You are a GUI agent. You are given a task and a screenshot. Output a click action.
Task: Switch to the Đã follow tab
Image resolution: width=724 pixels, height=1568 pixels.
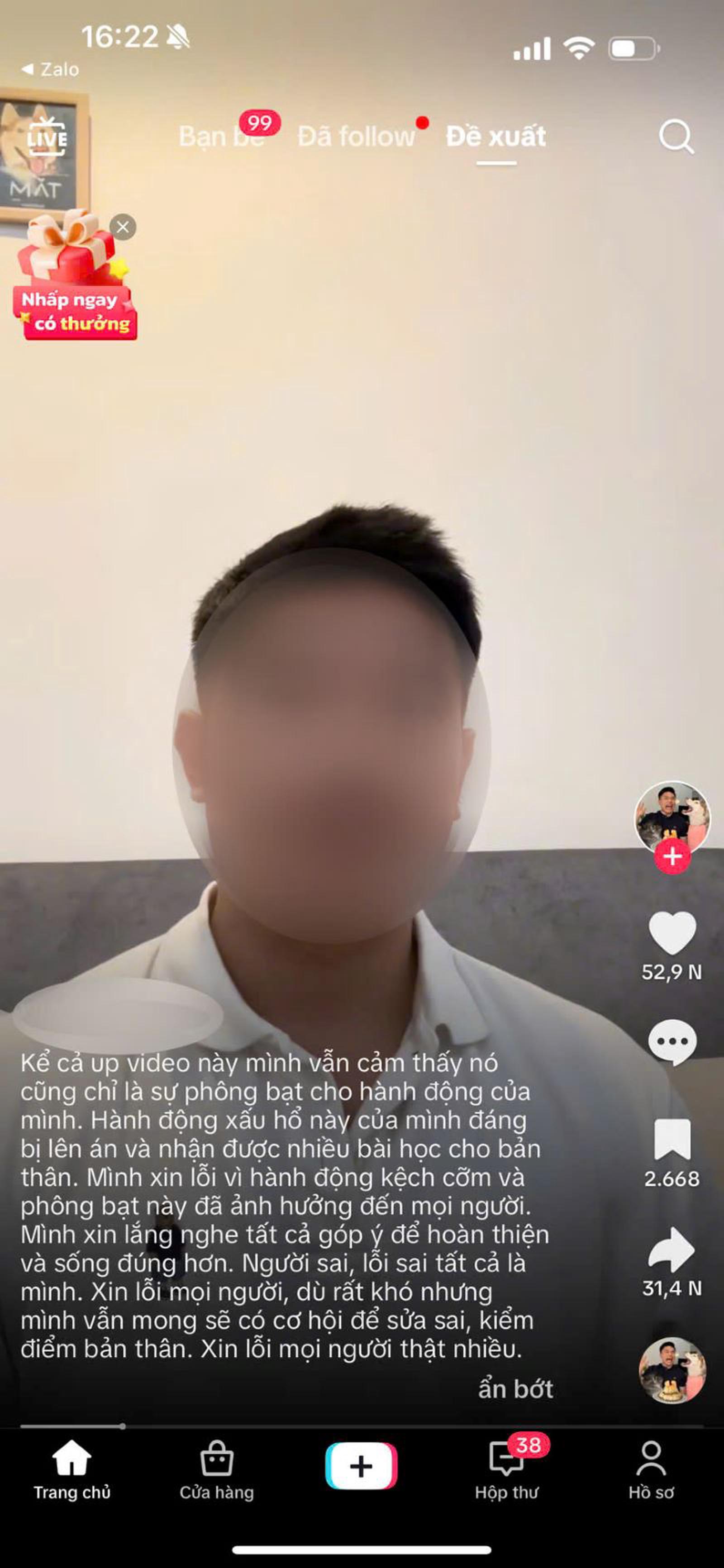pyautogui.click(x=356, y=136)
